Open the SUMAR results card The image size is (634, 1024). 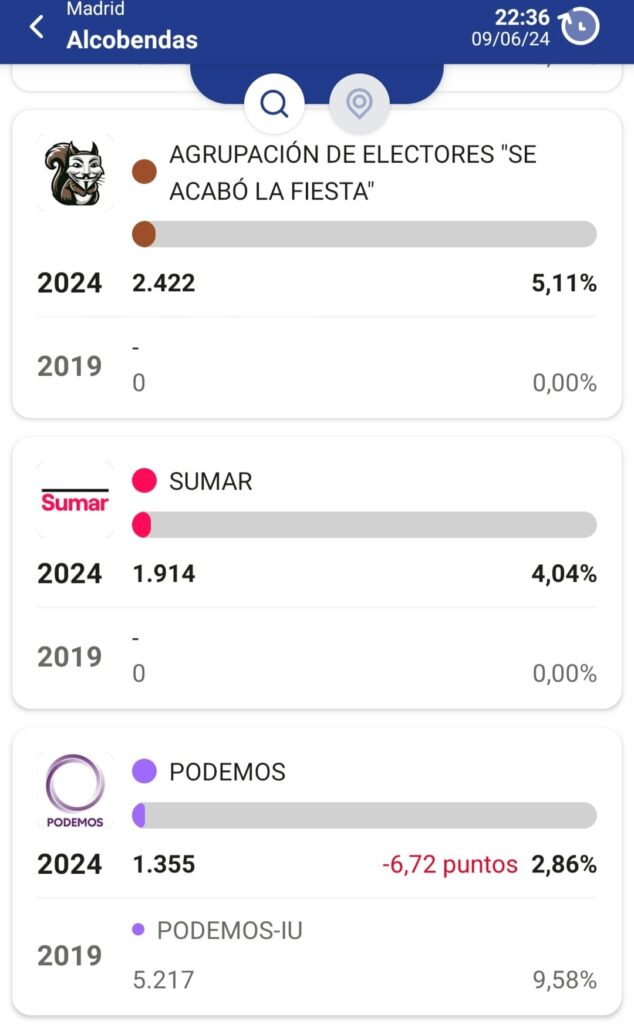(317, 573)
